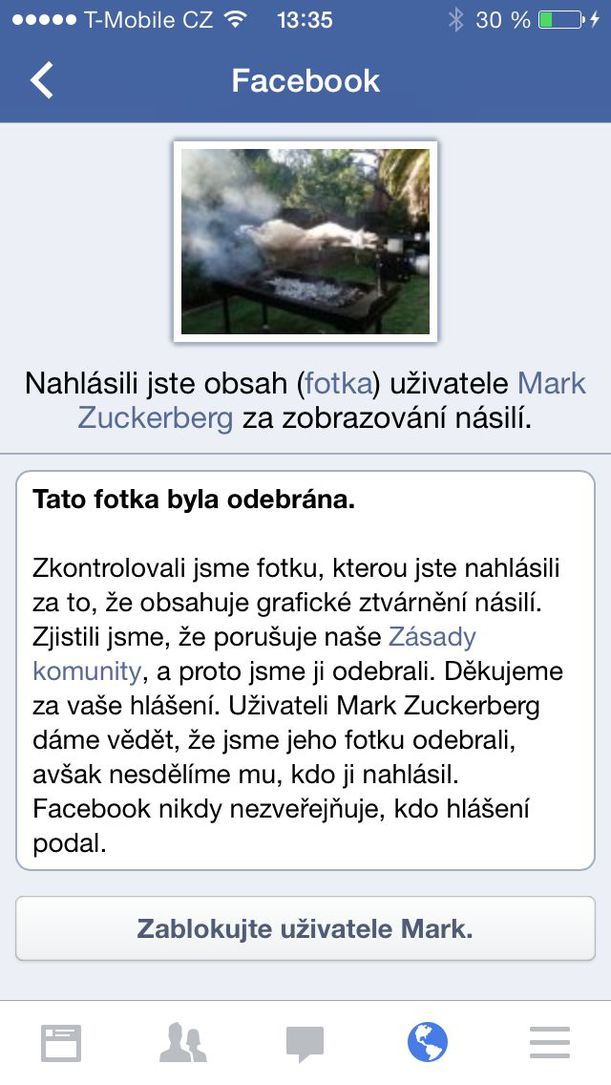611x1085 pixels.
Task: Switch to the News Feed tab
Action: click(61, 1042)
